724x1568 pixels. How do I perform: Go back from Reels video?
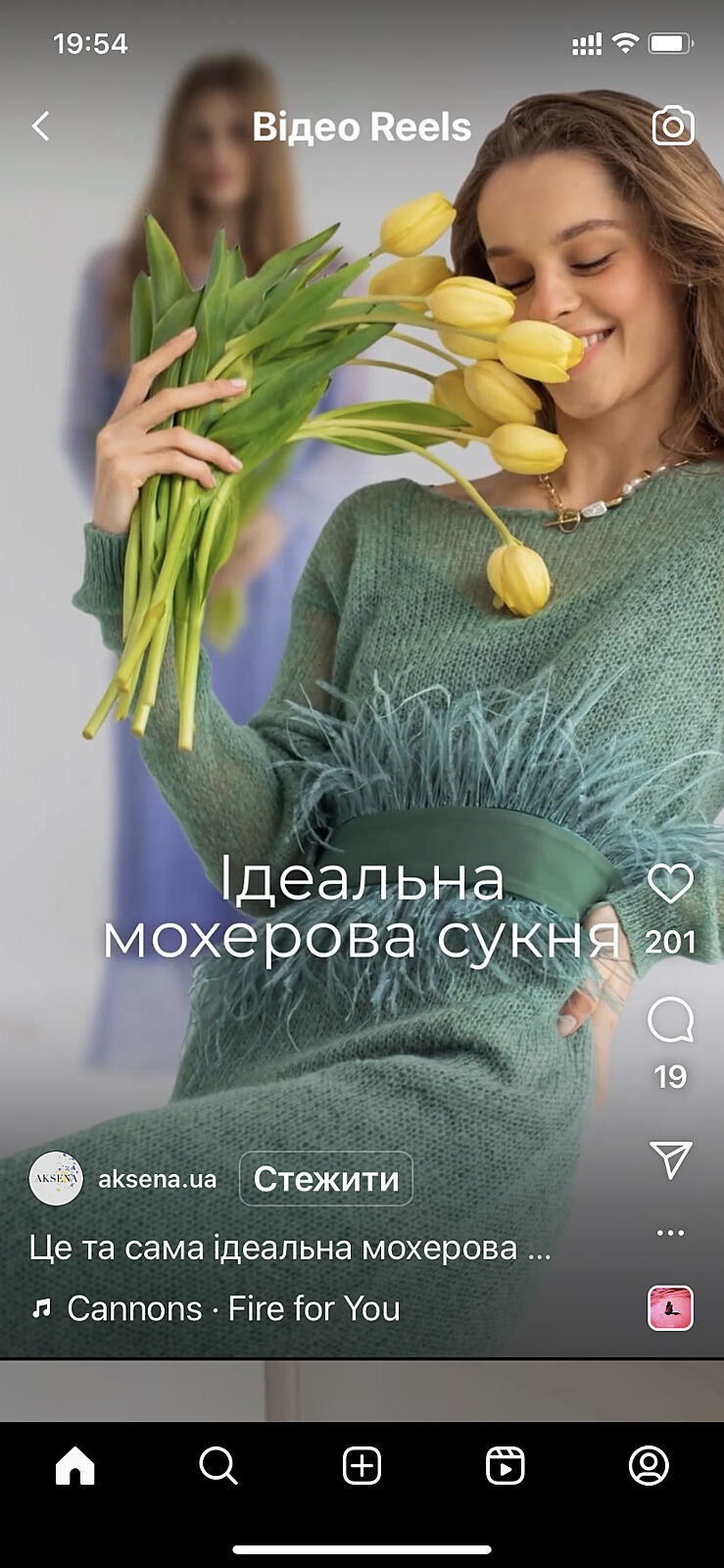pyautogui.click(x=40, y=126)
